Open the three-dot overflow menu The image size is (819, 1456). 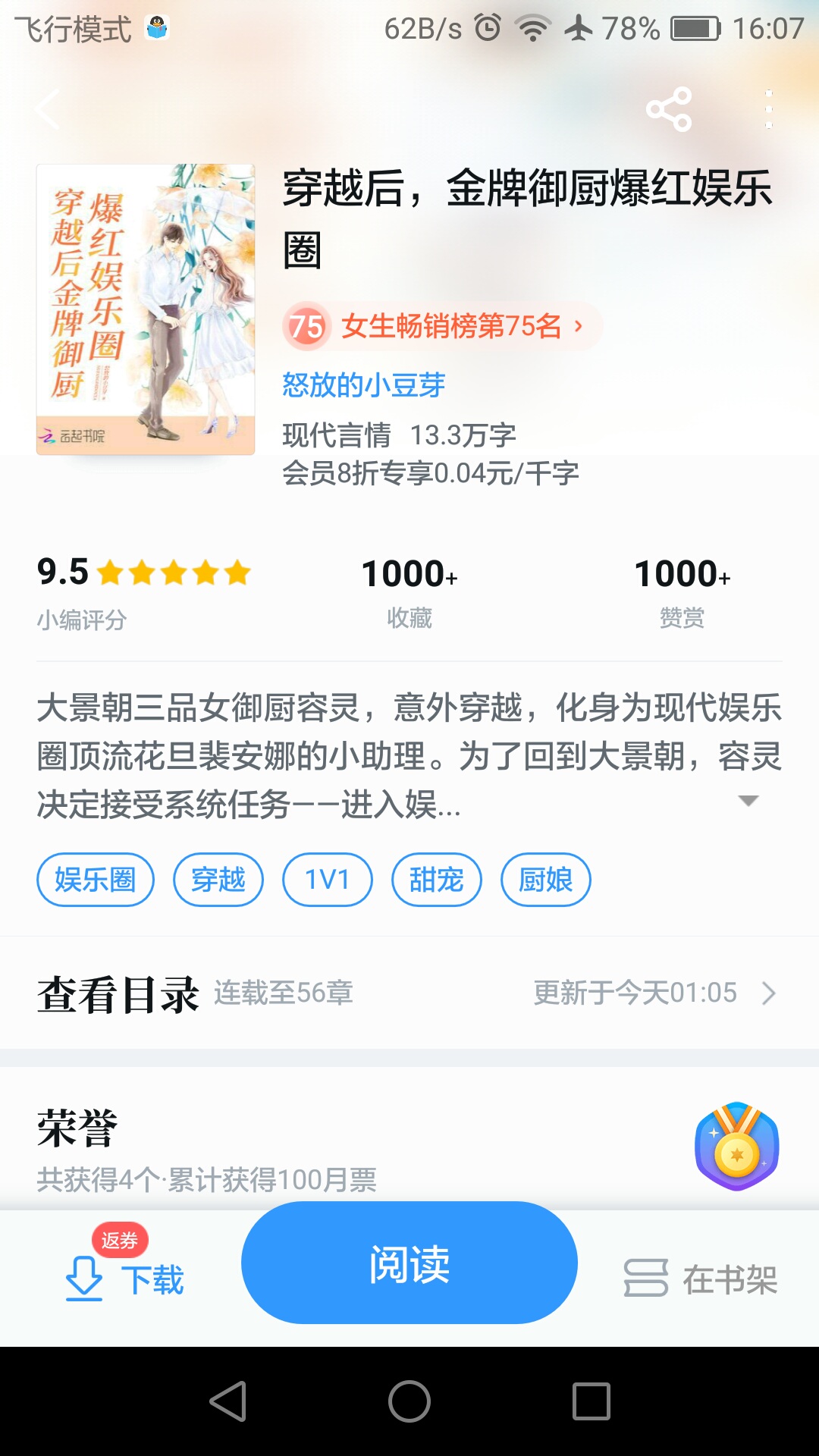[769, 109]
